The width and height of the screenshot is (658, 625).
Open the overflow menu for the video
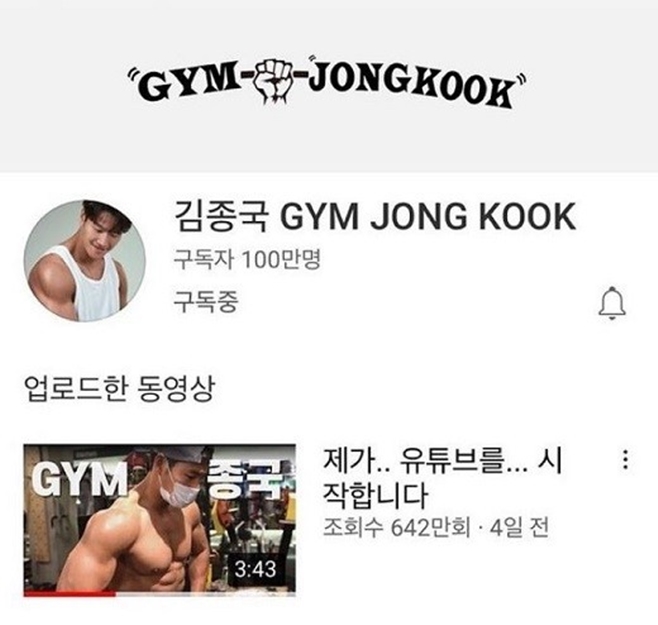[626, 460]
